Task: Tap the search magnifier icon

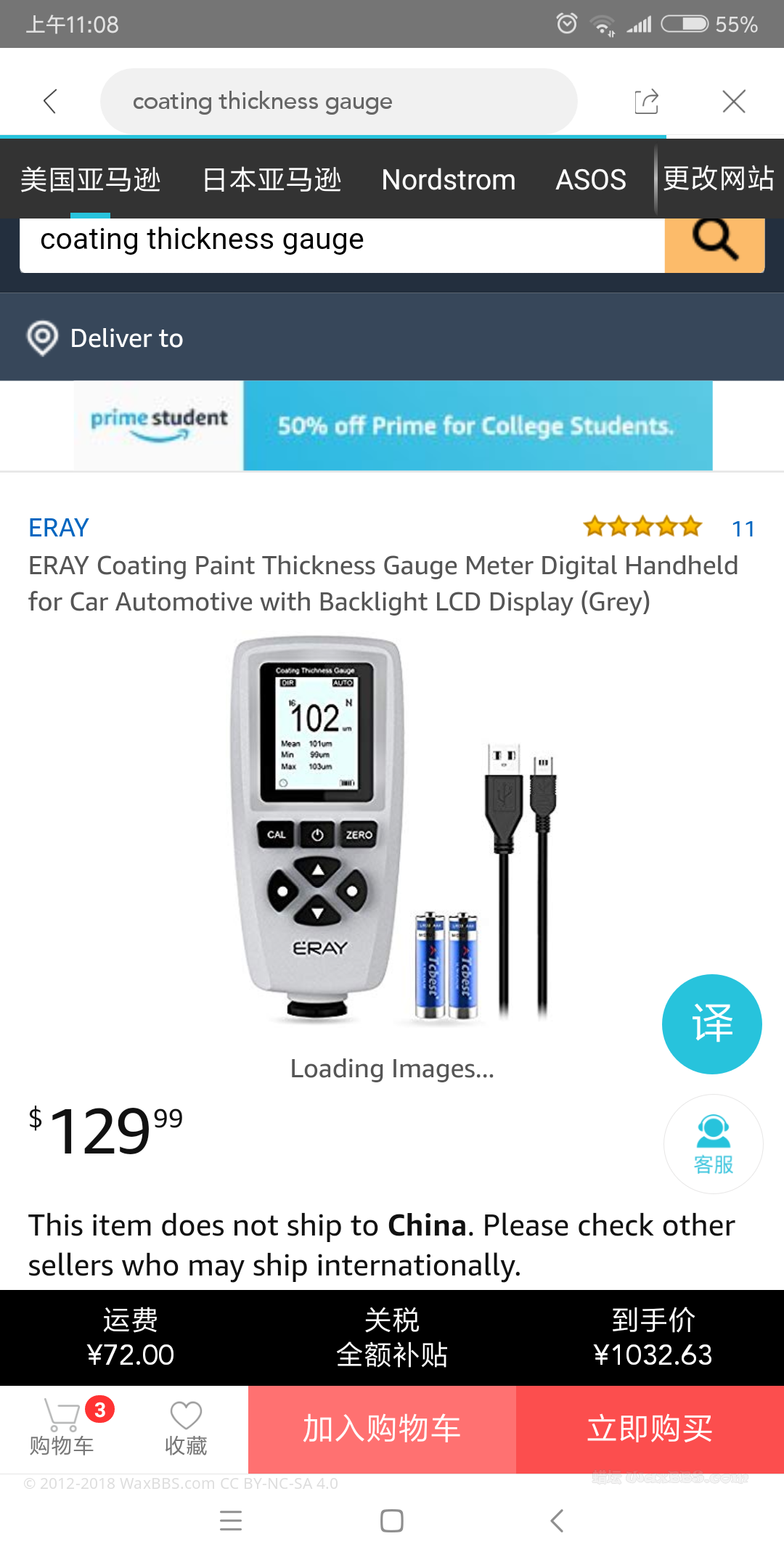Action: tap(714, 243)
